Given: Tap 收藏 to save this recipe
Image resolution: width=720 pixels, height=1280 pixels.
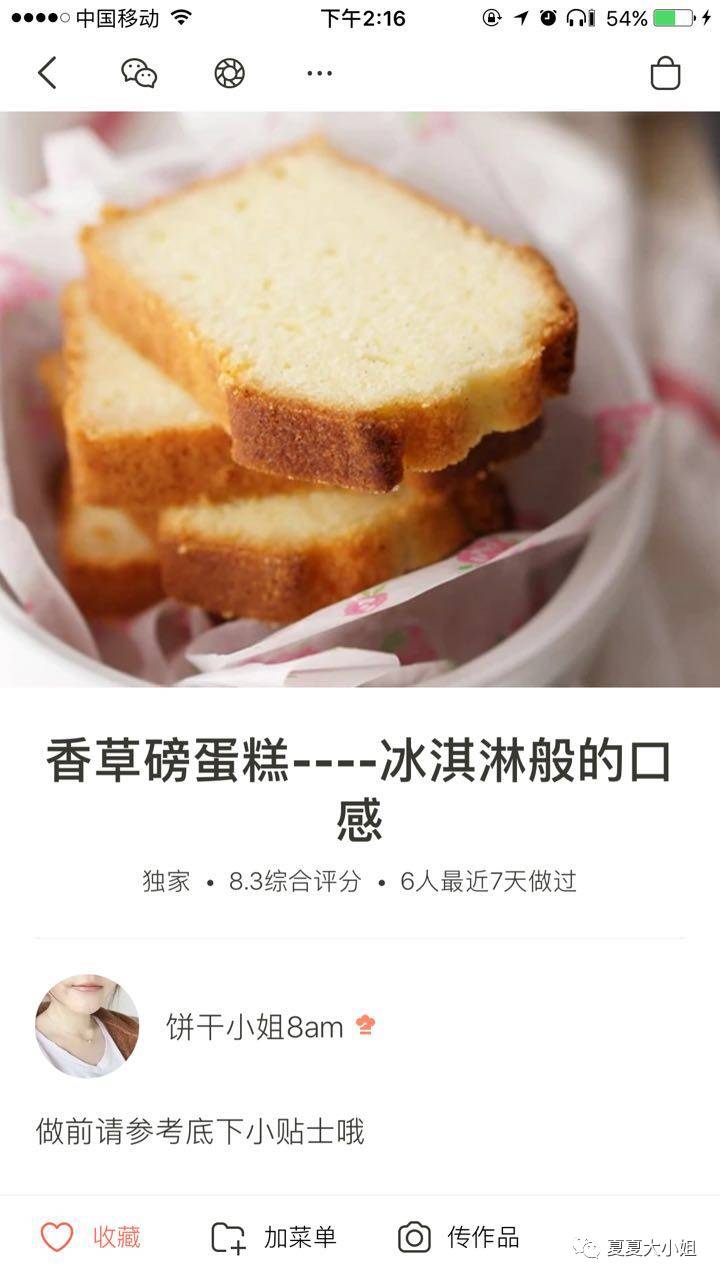Looking at the screenshot, I should [90, 1237].
